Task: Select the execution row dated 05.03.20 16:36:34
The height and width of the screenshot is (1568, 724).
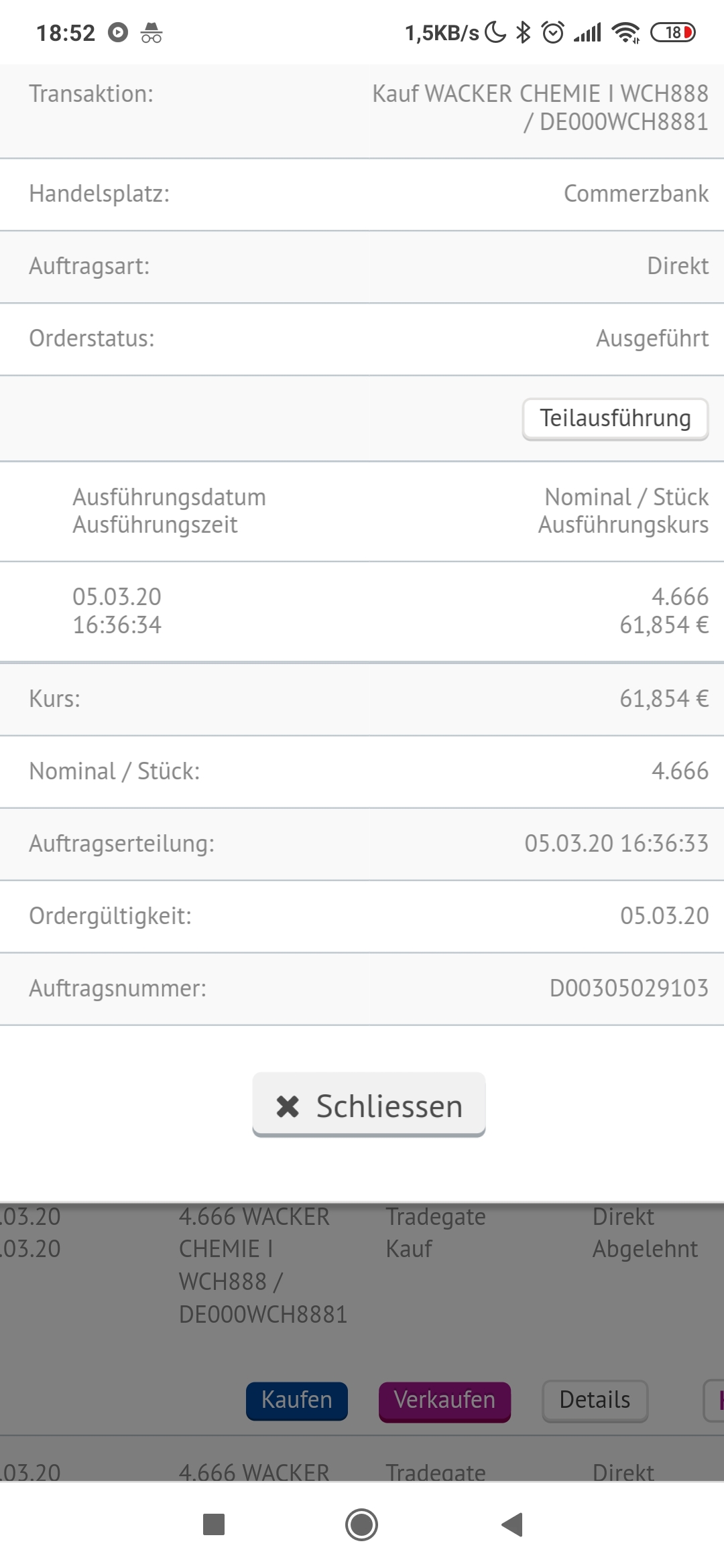Action: [362, 610]
